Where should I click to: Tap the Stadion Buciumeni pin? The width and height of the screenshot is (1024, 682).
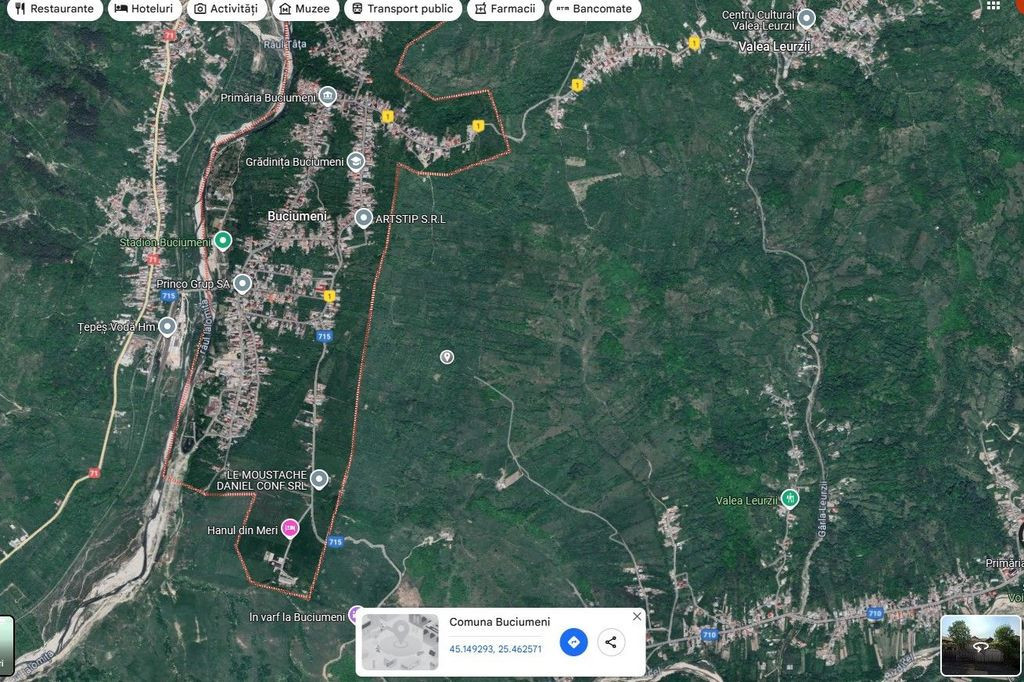[223, 241]
